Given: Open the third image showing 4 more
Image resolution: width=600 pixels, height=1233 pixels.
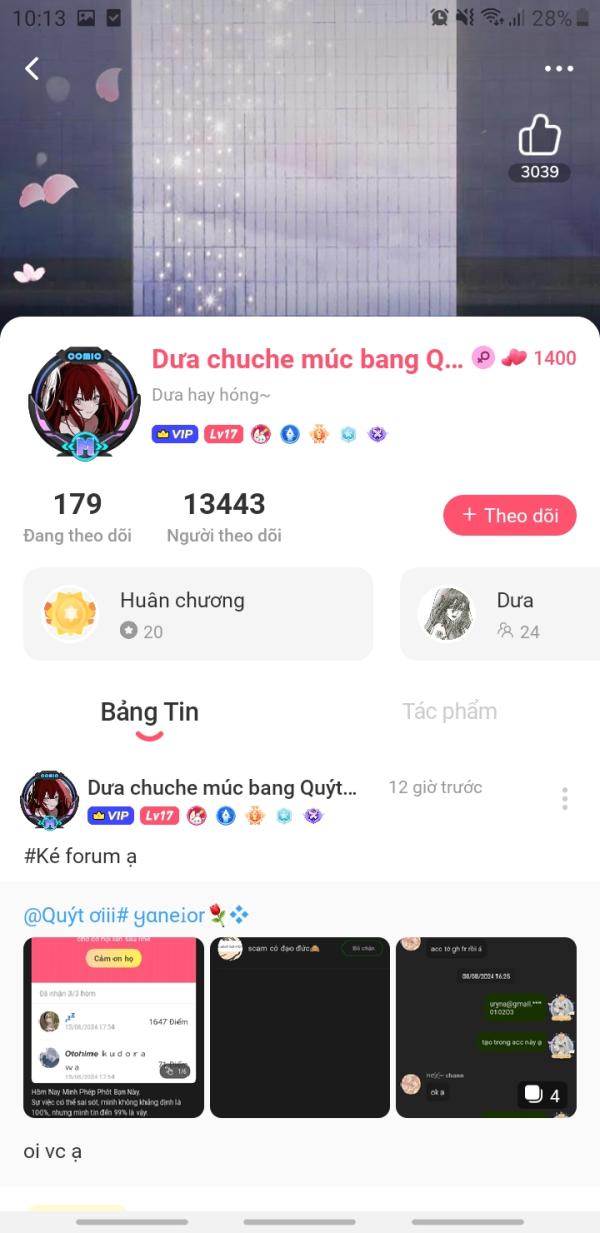Looking at the screenshot, I should (x=486, y=1027).
